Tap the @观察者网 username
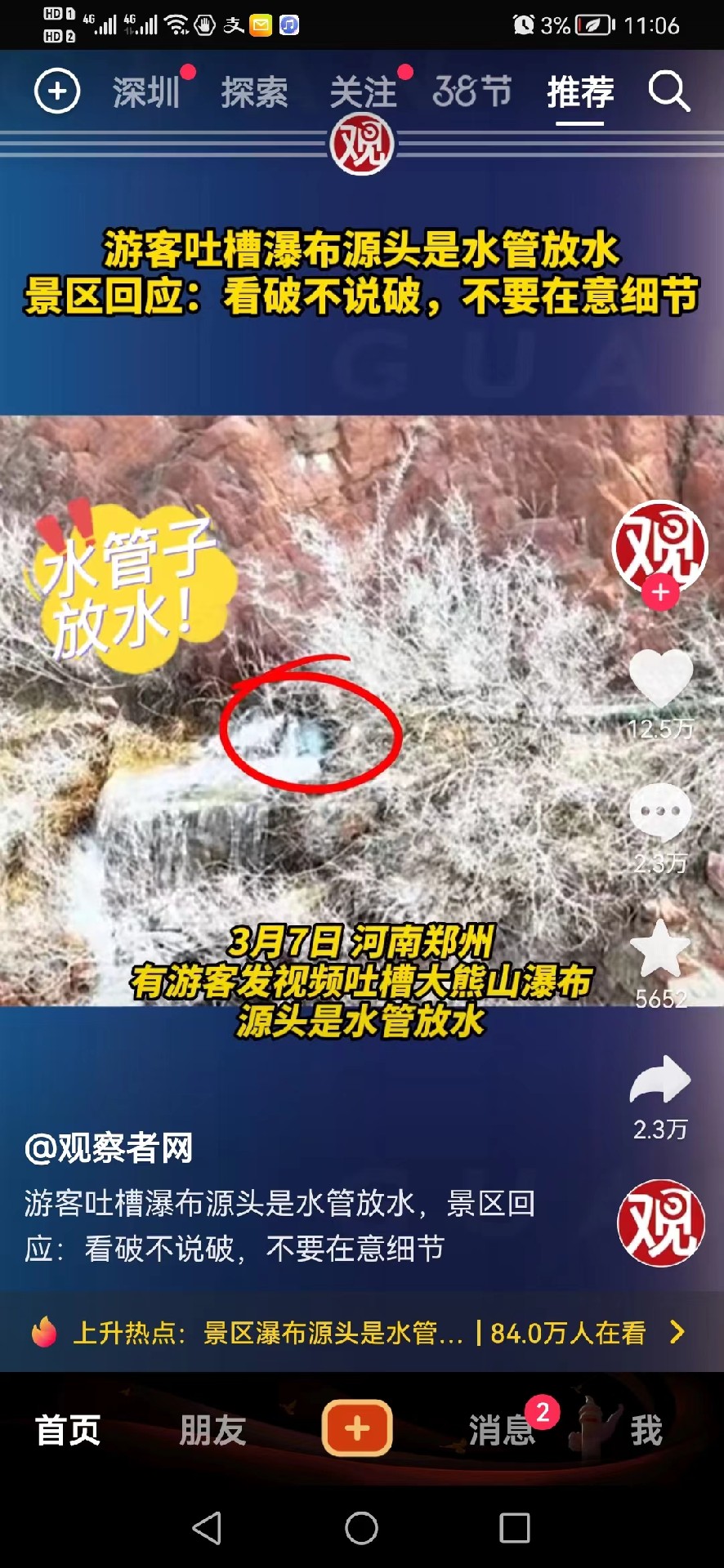This screenshot has width=724, height=1568. pos(109,1148)
